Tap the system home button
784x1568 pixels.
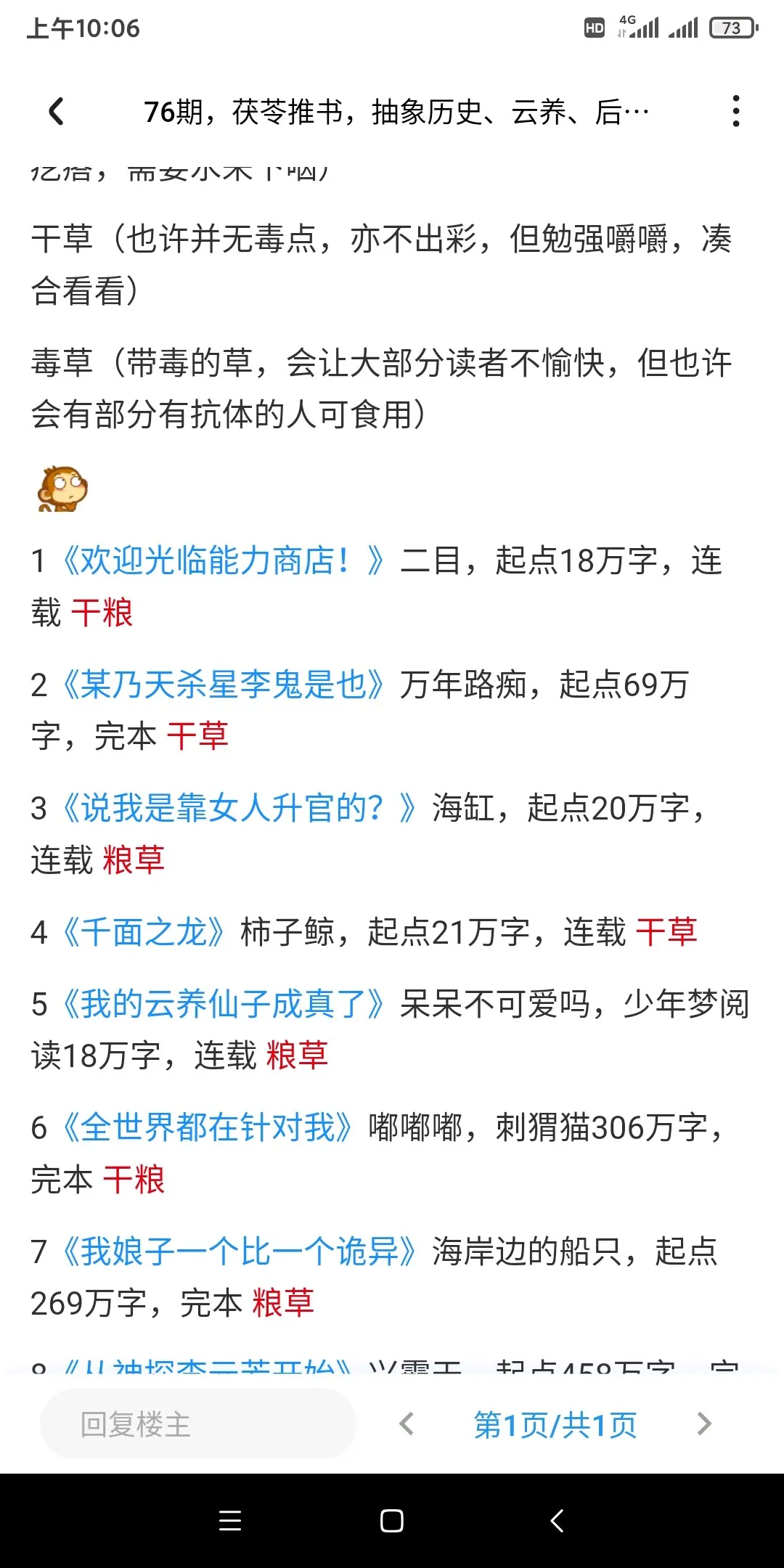tap(392, 1521)
